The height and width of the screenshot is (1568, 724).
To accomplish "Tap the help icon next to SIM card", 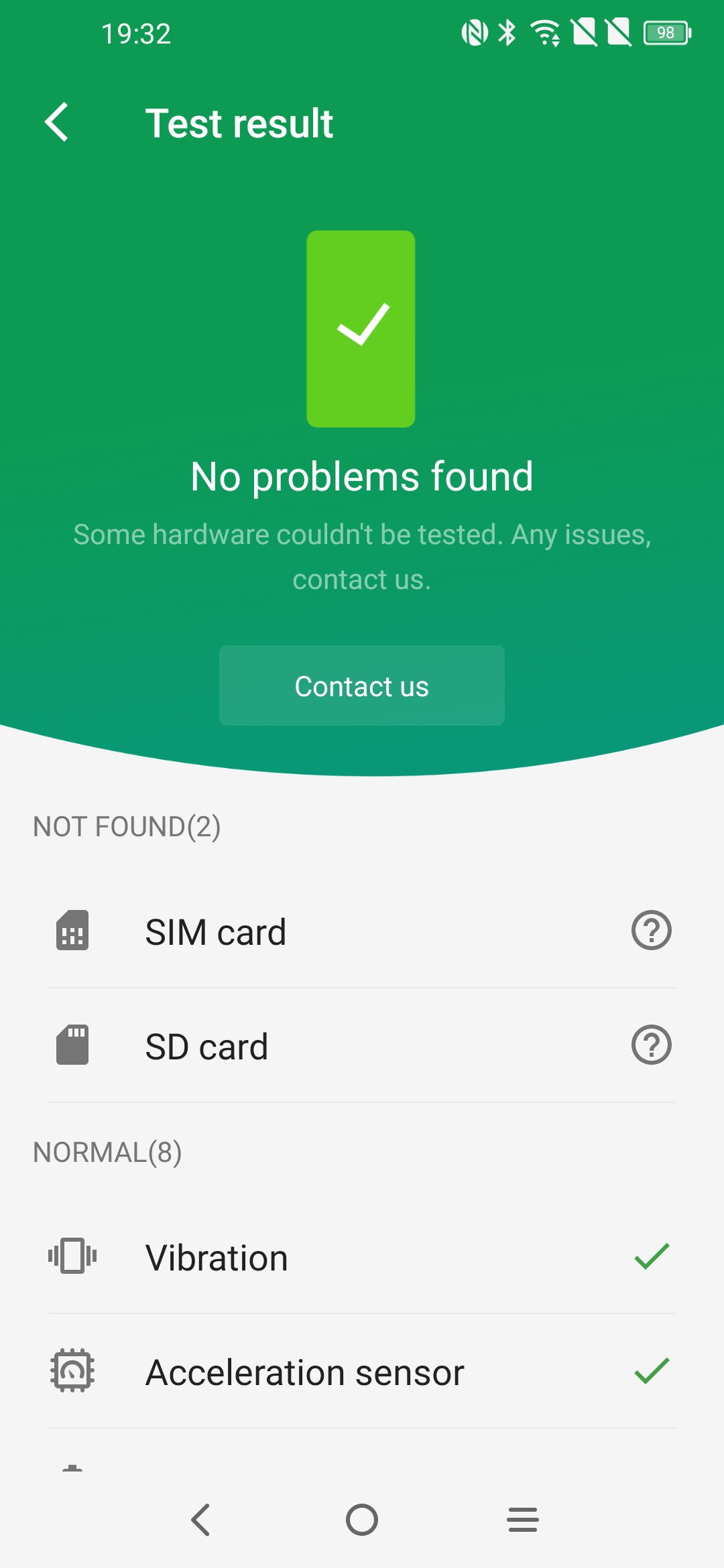I will 651,930.
